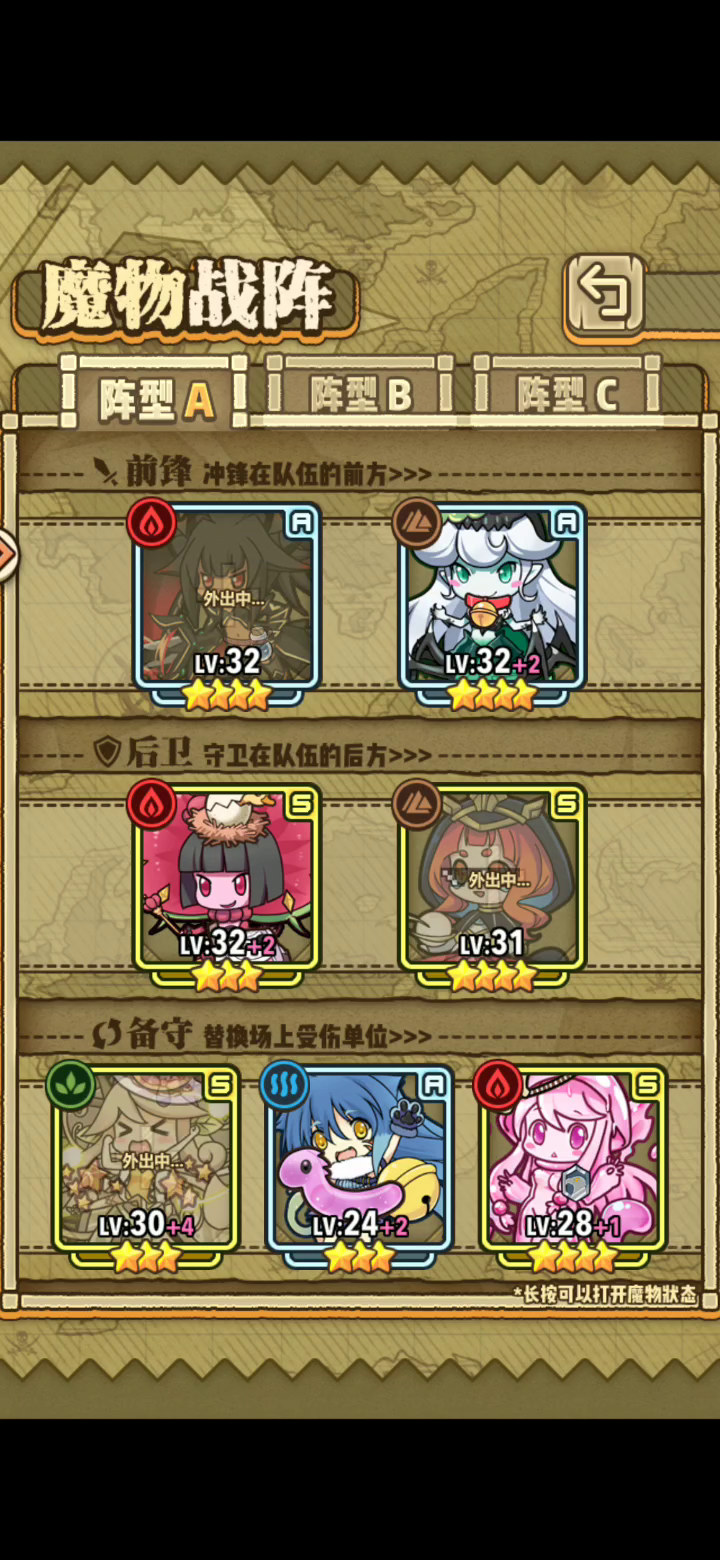
Task: Switch to the 阵型C tab
Action: coord(568,395)
